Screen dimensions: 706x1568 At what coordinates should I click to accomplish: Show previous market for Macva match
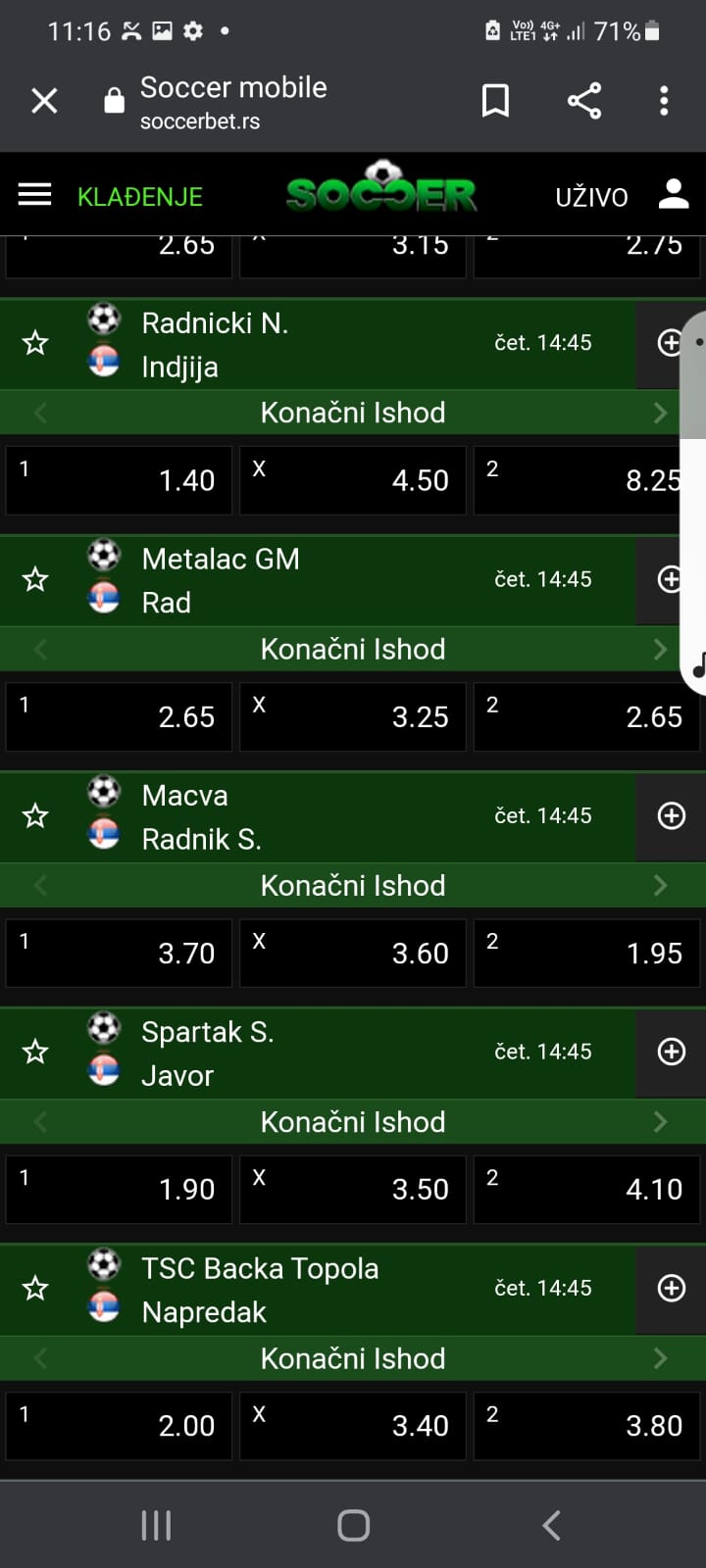[x=39, y=885]
